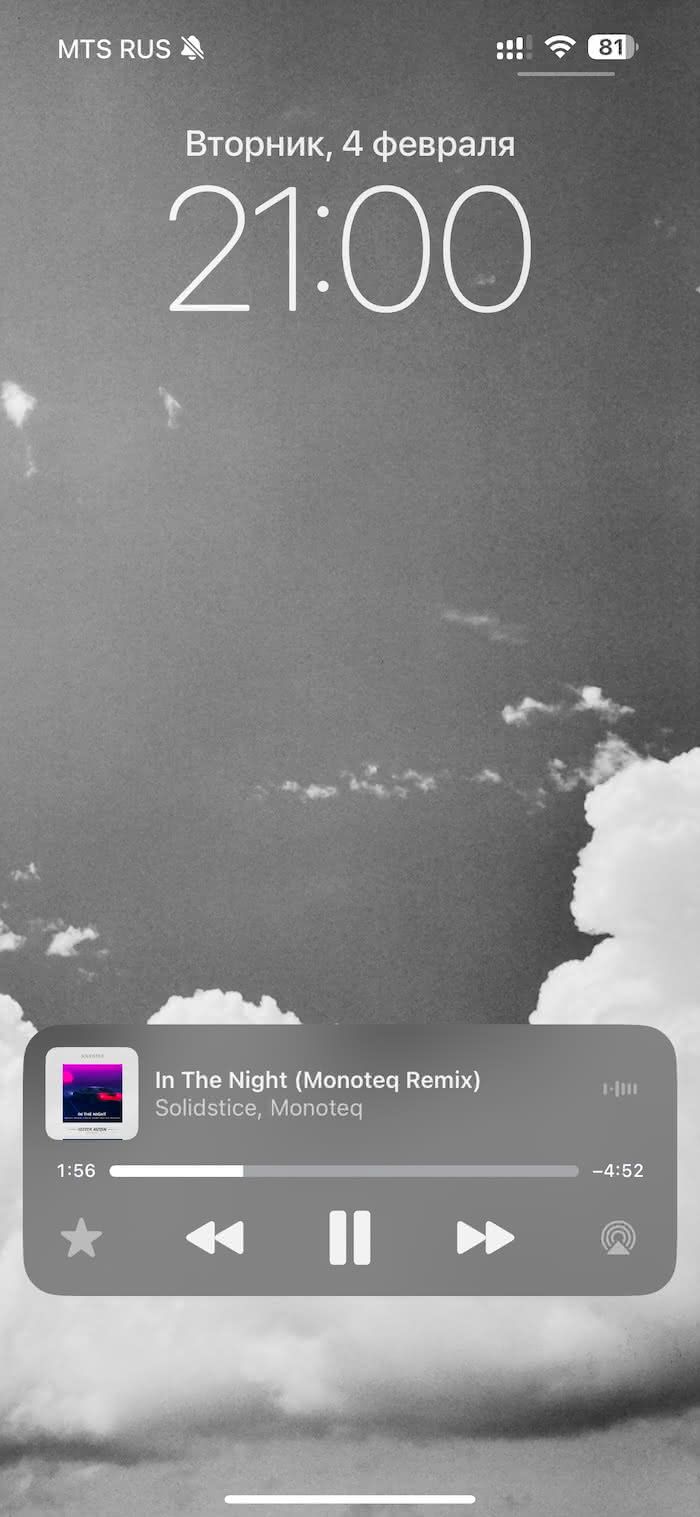Go back to the previous track

tap(215, 1238)
